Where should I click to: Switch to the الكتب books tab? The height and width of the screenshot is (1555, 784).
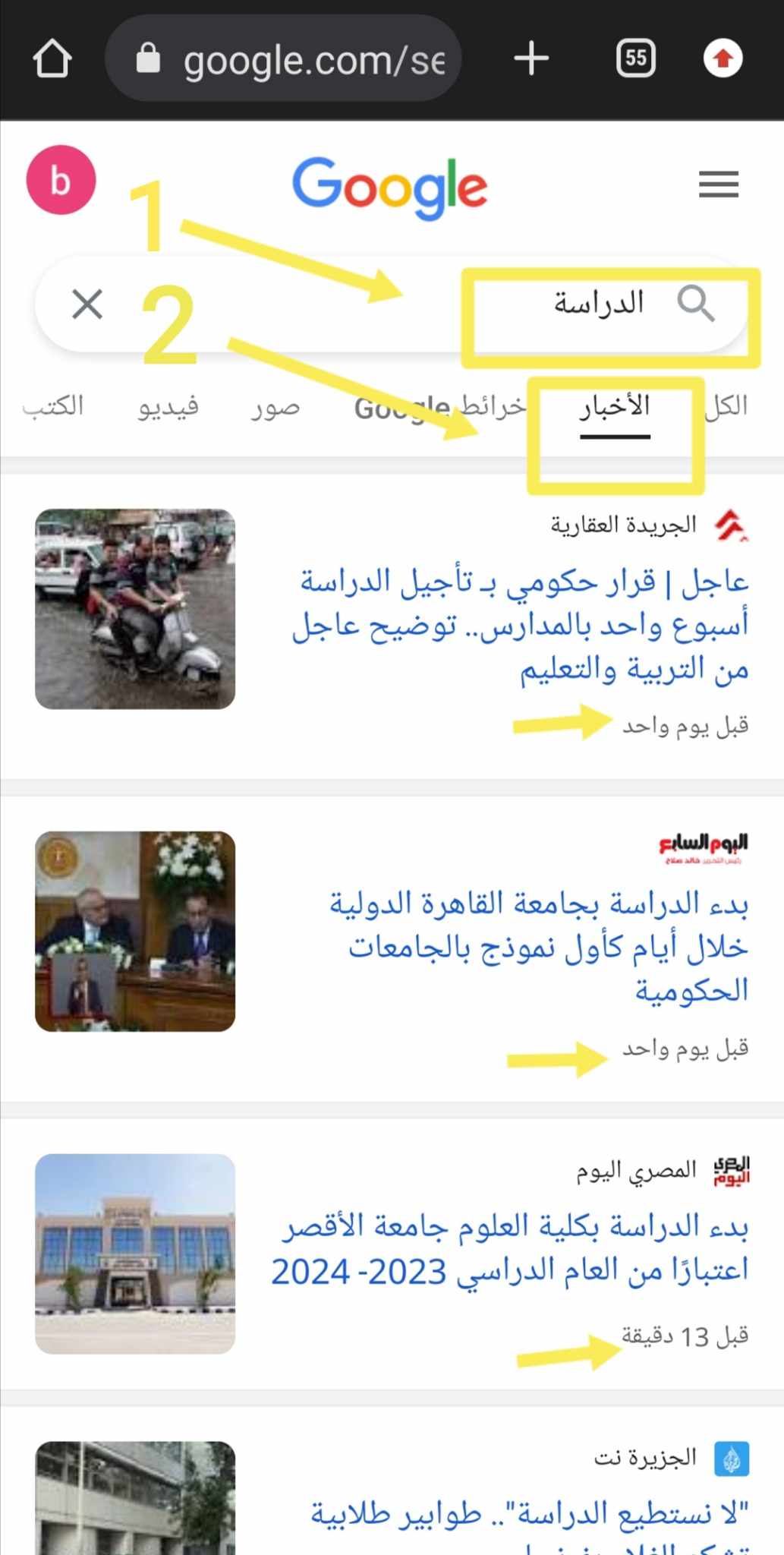[x=53, y=406]
